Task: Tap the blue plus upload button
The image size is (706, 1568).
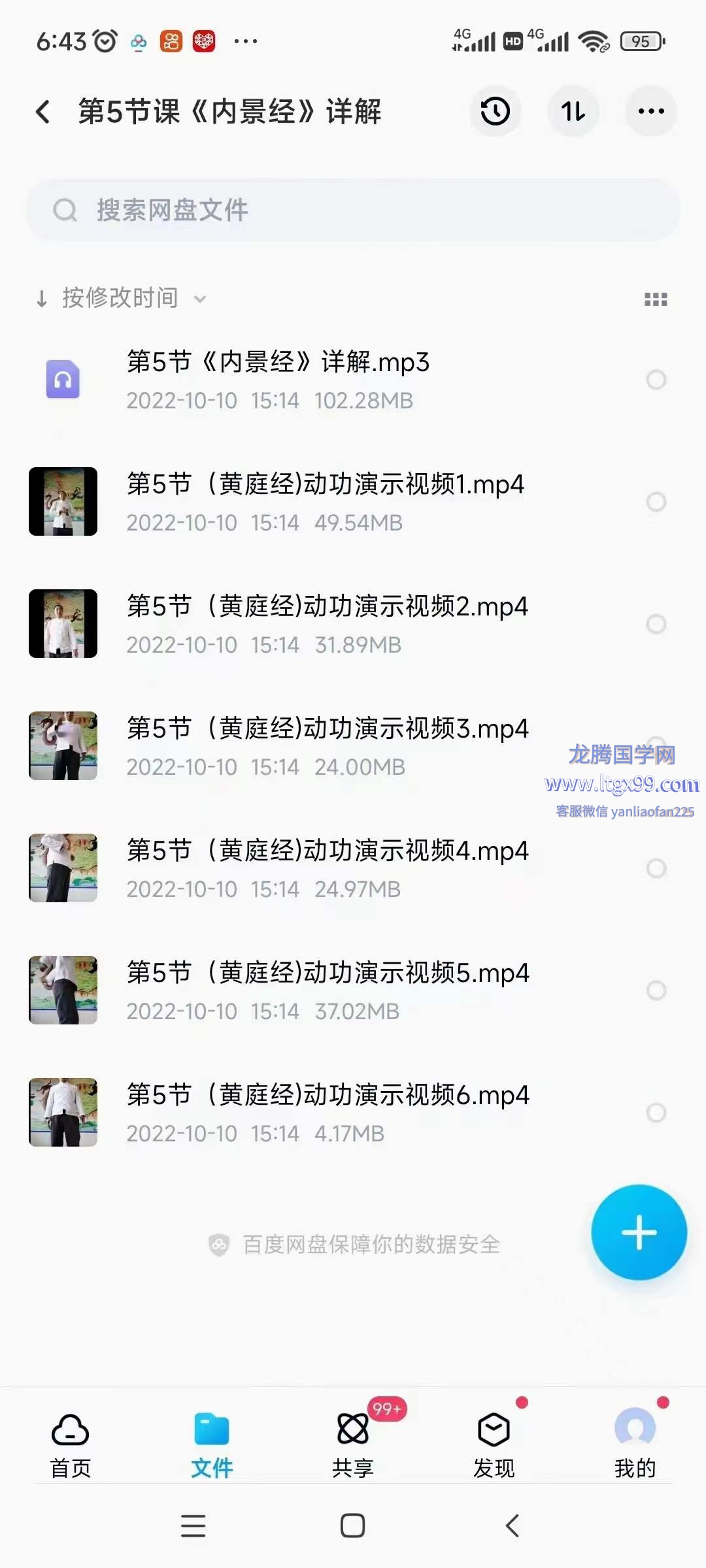Action: [639, 1232]
